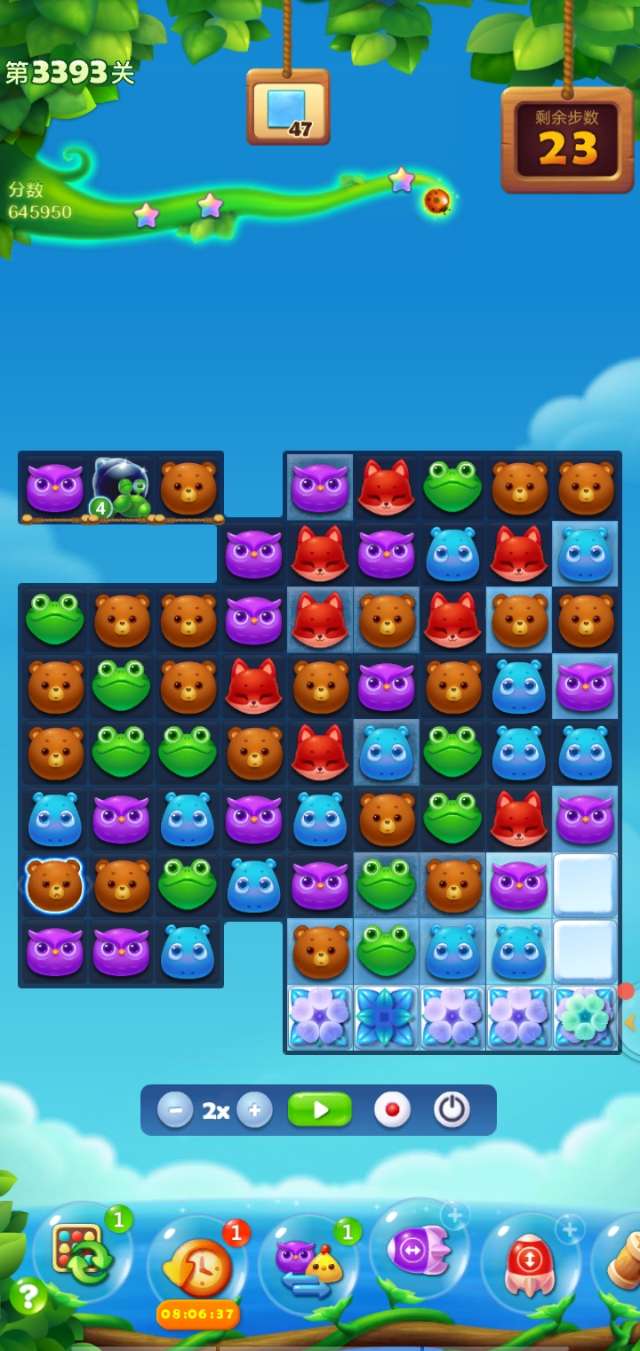Select the vertical rocket booster

(530, 1260)
